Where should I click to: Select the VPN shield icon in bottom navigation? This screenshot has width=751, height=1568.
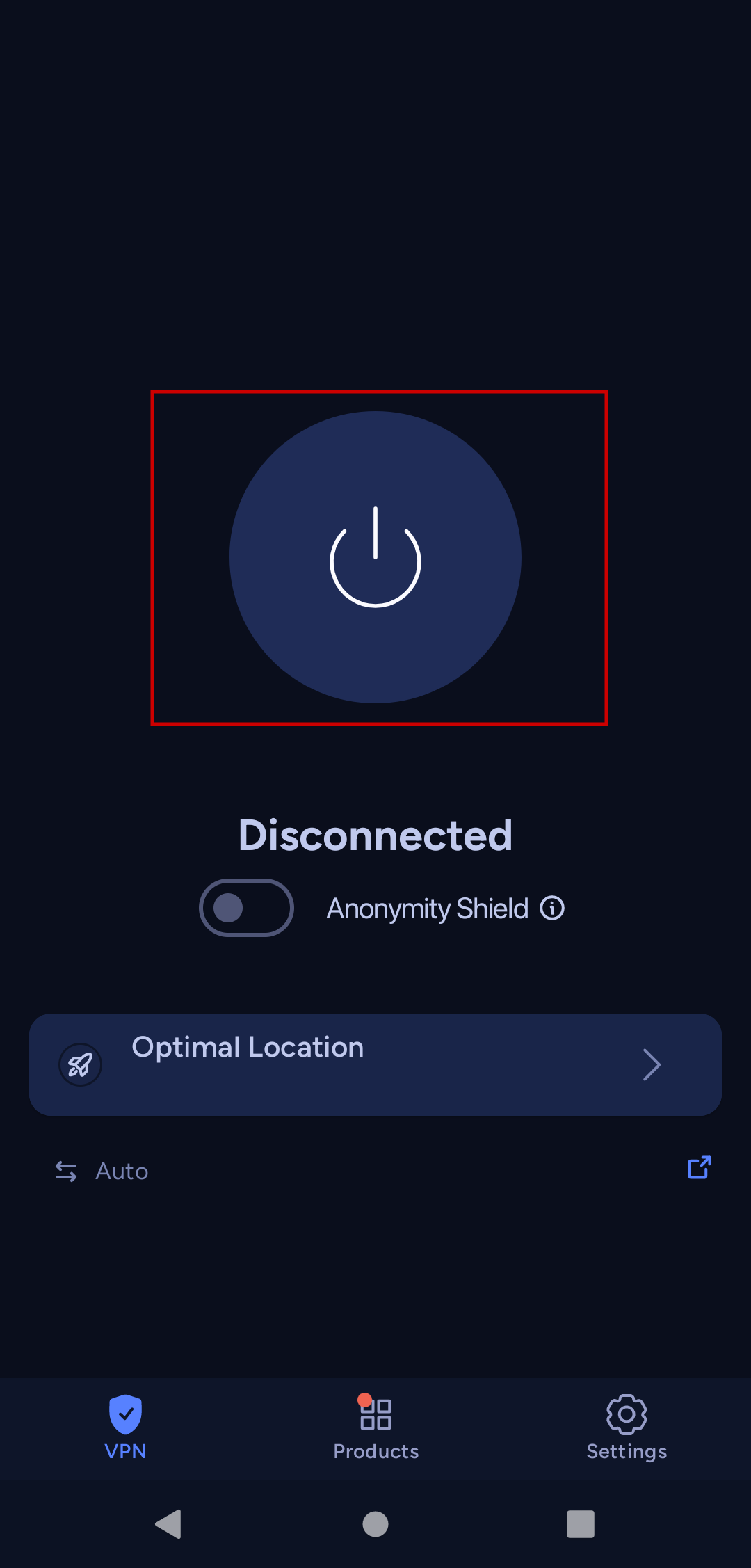125,1415
